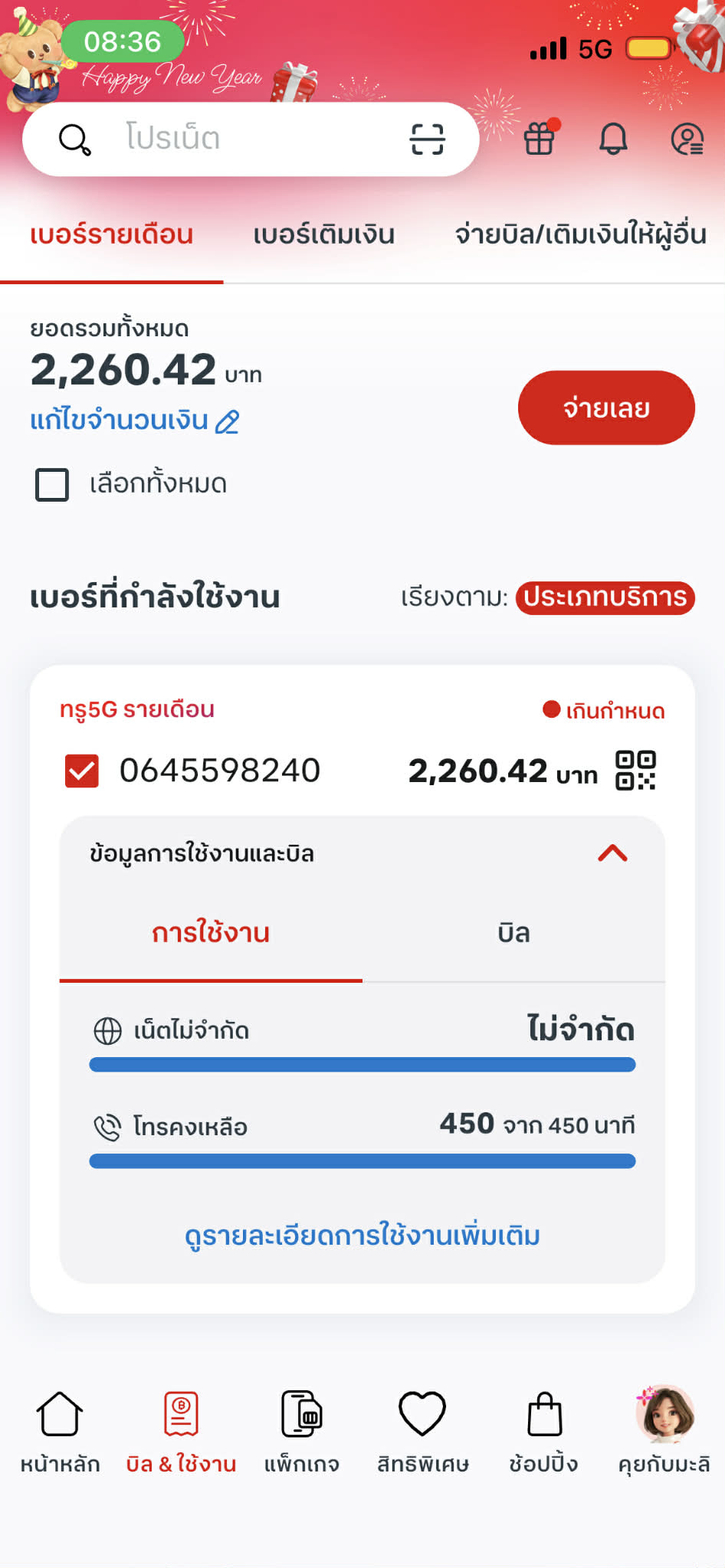Show QR code for the 2,260.42 bill

635,770
